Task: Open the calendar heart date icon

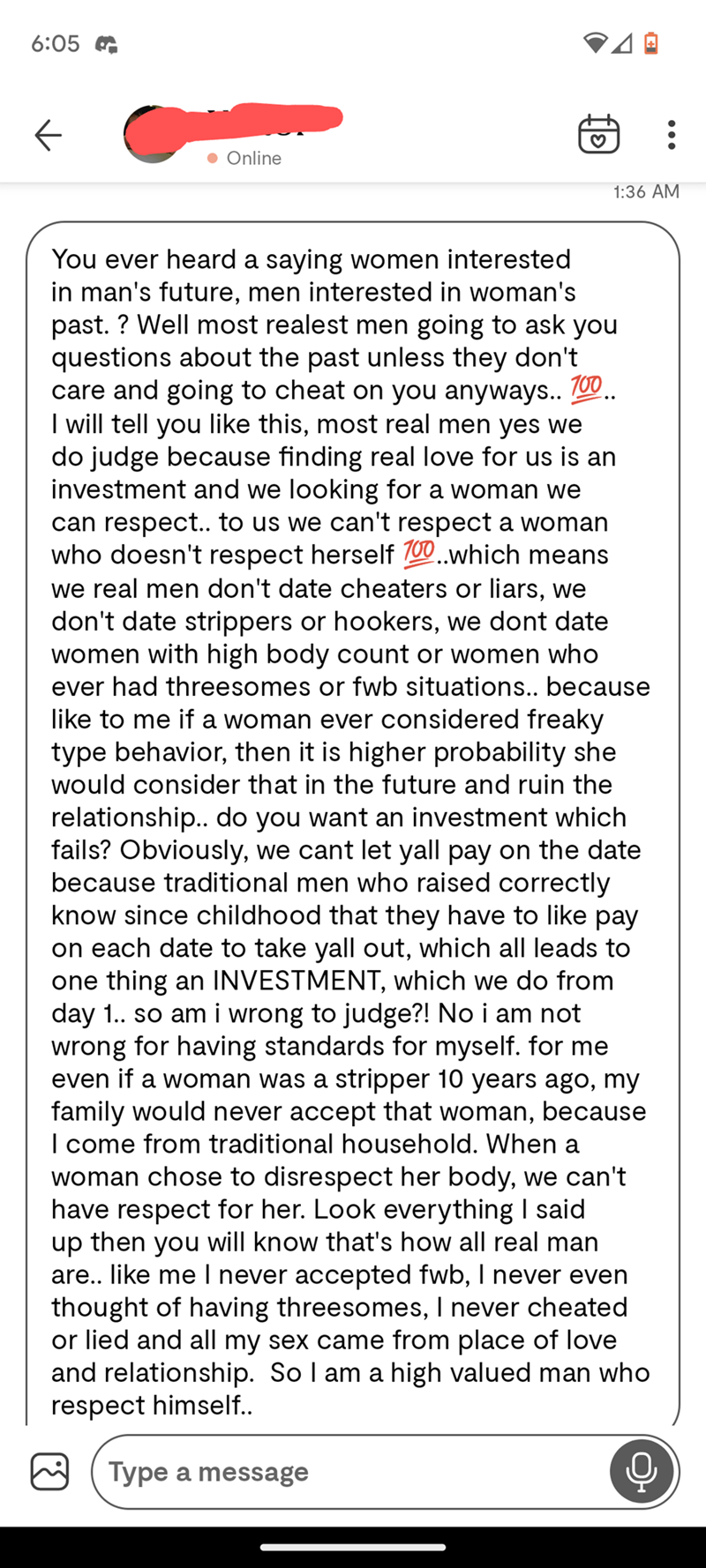Action: (x=598, y=135)
